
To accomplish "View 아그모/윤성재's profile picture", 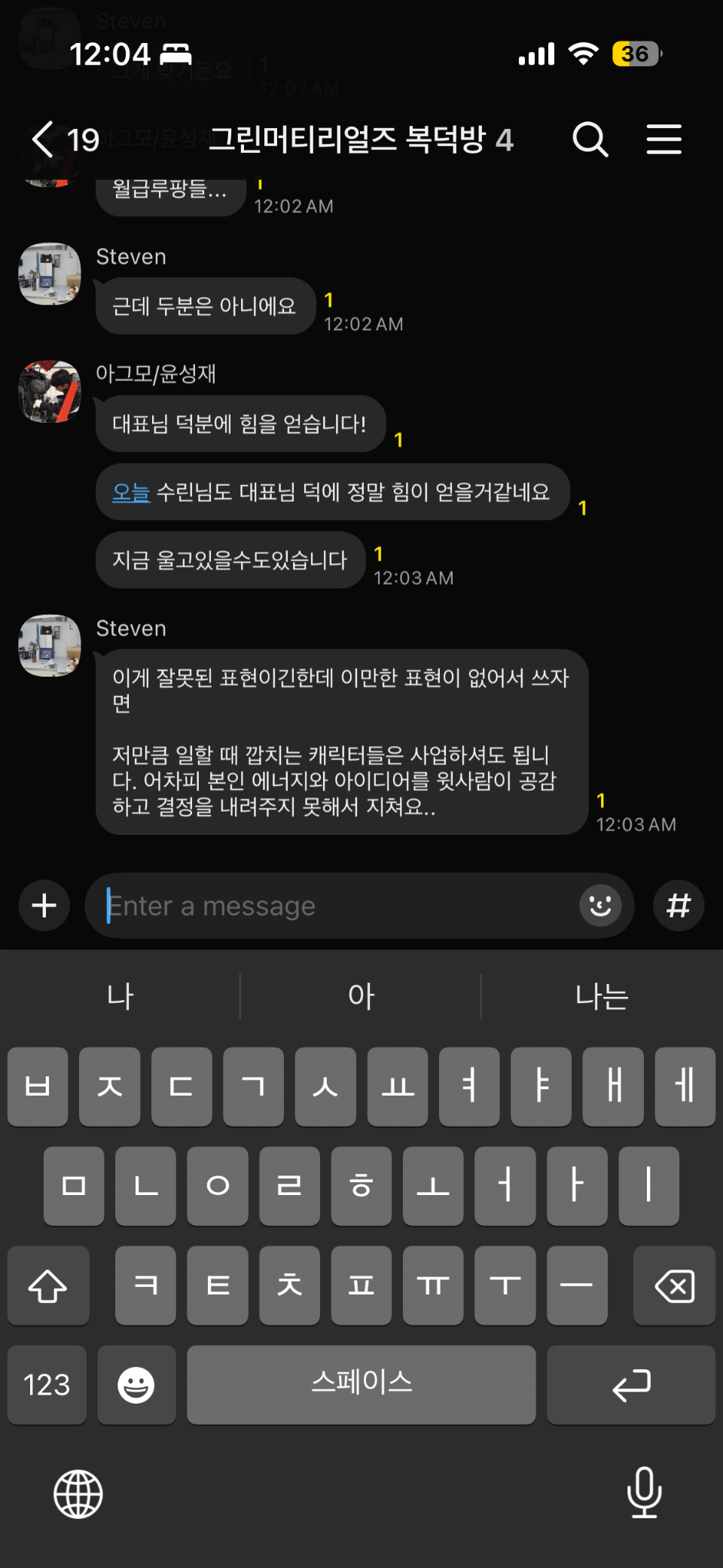I will (50, 392).
